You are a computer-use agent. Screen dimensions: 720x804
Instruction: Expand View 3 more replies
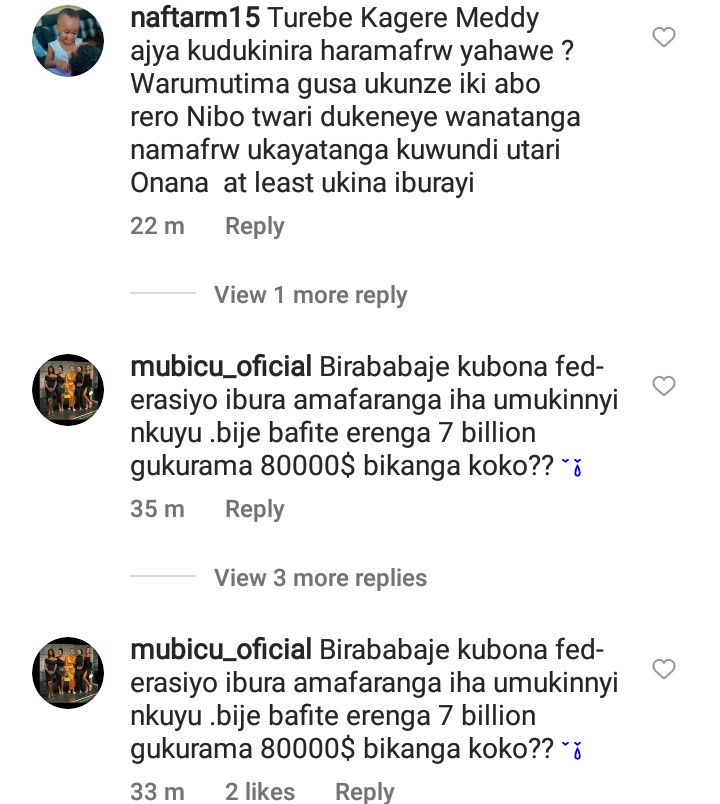pyautogui.click(x=320, y=578)
